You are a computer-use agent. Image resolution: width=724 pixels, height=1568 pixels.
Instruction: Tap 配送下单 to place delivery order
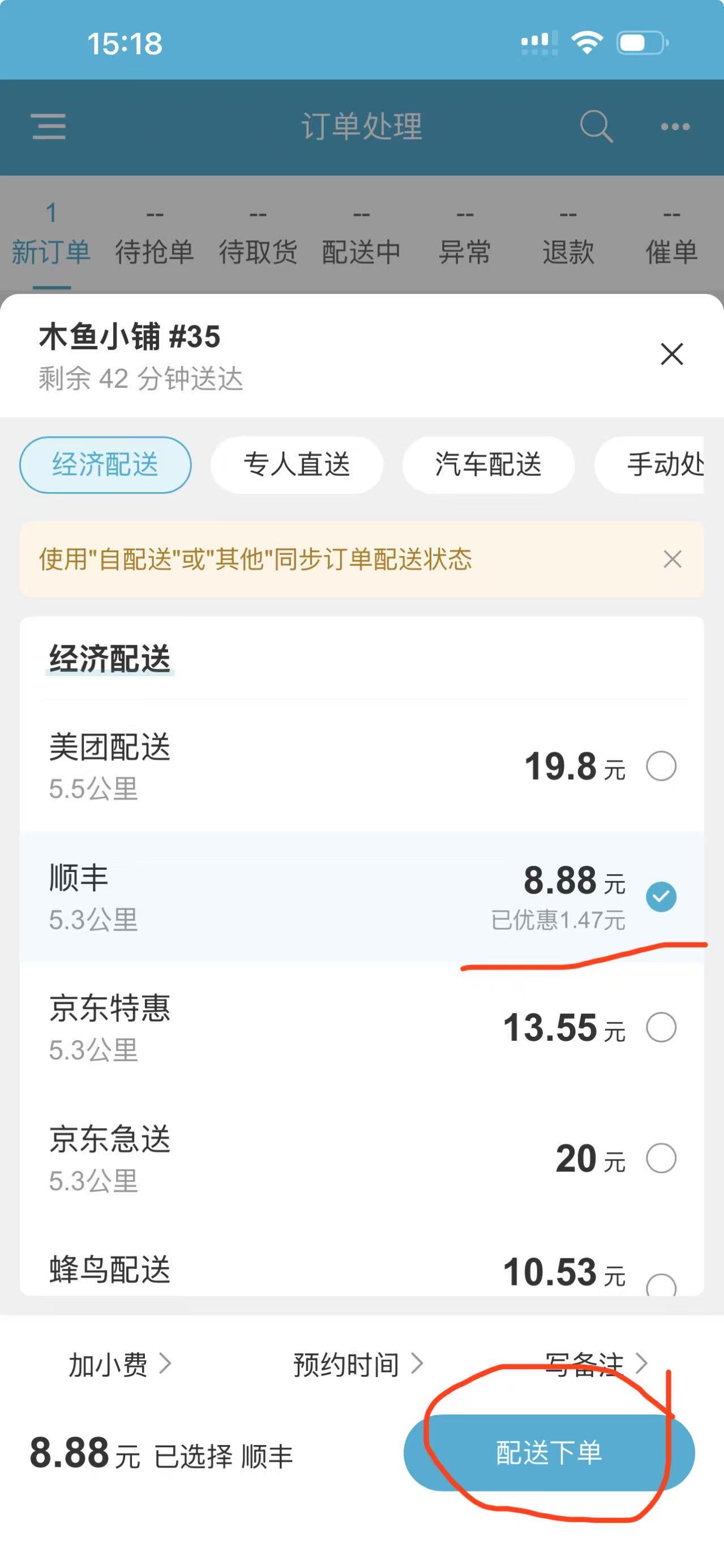(x=549, y=1453)
